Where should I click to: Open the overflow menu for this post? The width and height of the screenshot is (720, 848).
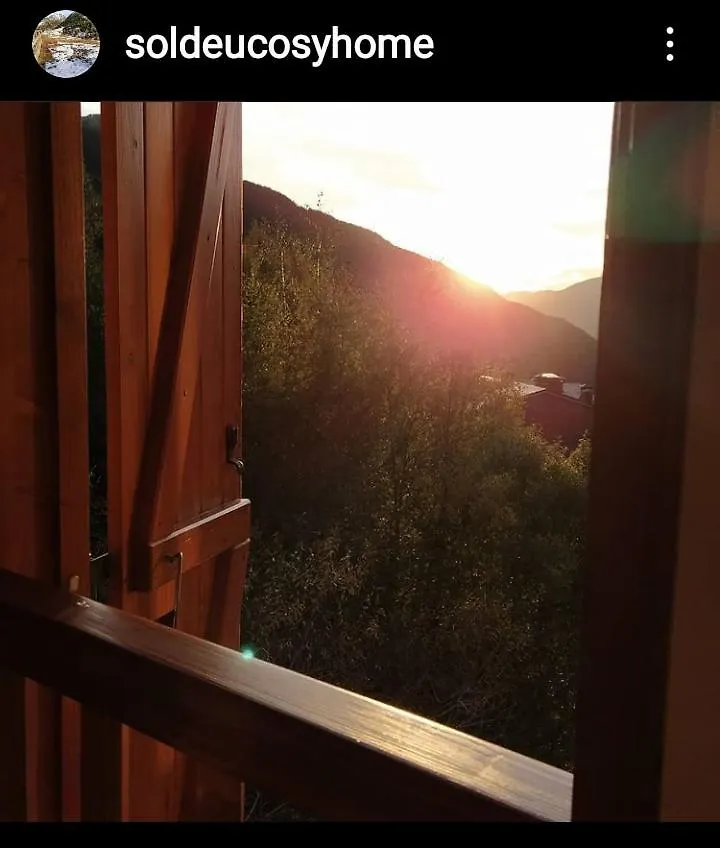pos(669,44)
